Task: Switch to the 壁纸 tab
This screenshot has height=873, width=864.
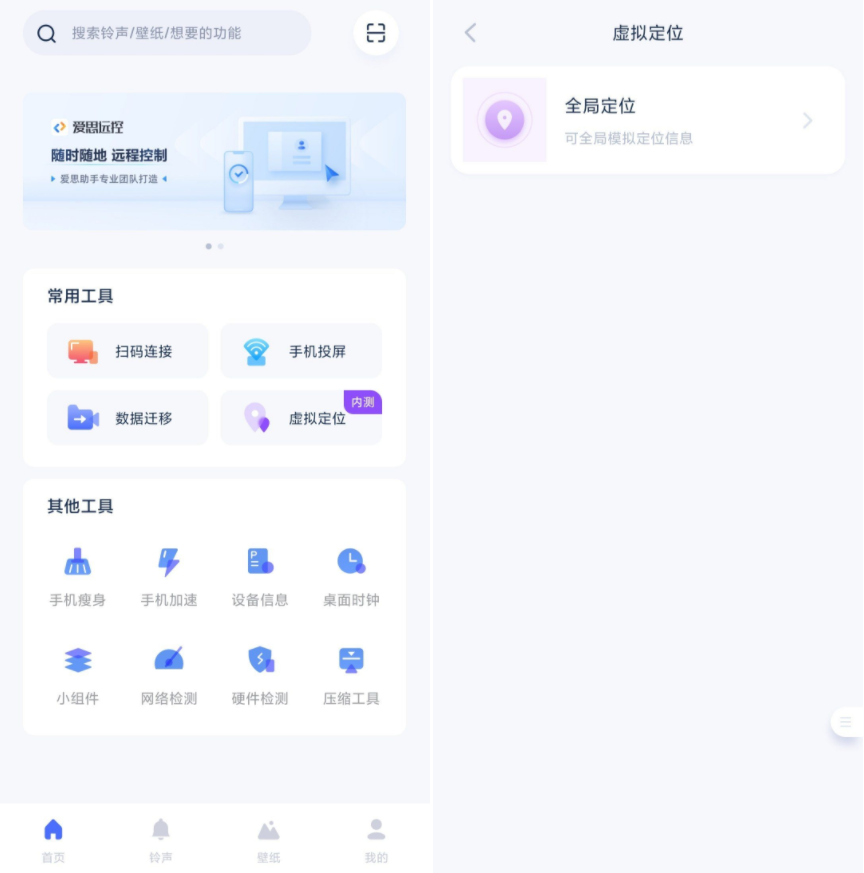Action: pos(268,840)
